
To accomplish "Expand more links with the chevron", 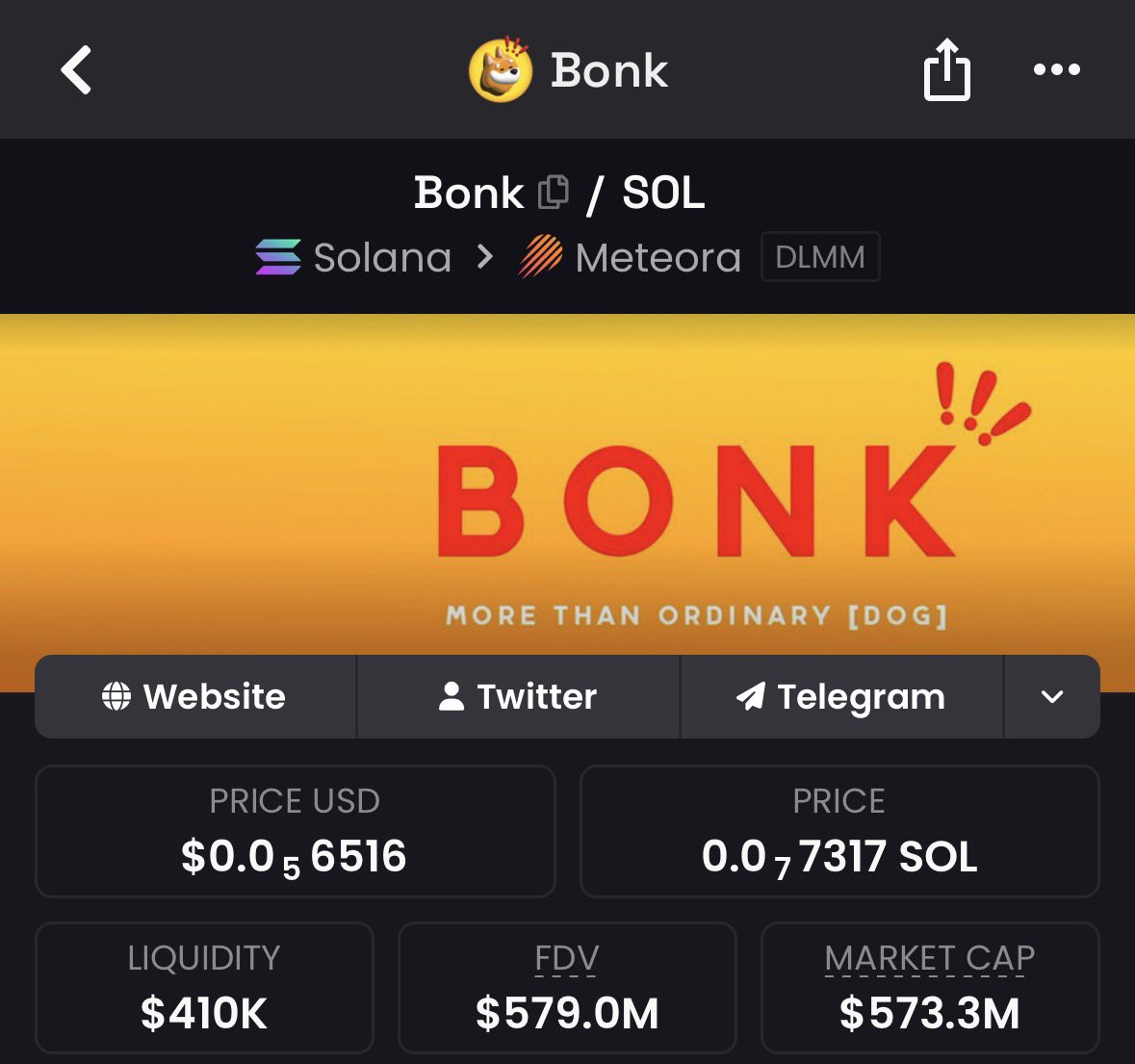I will 1051,696.
